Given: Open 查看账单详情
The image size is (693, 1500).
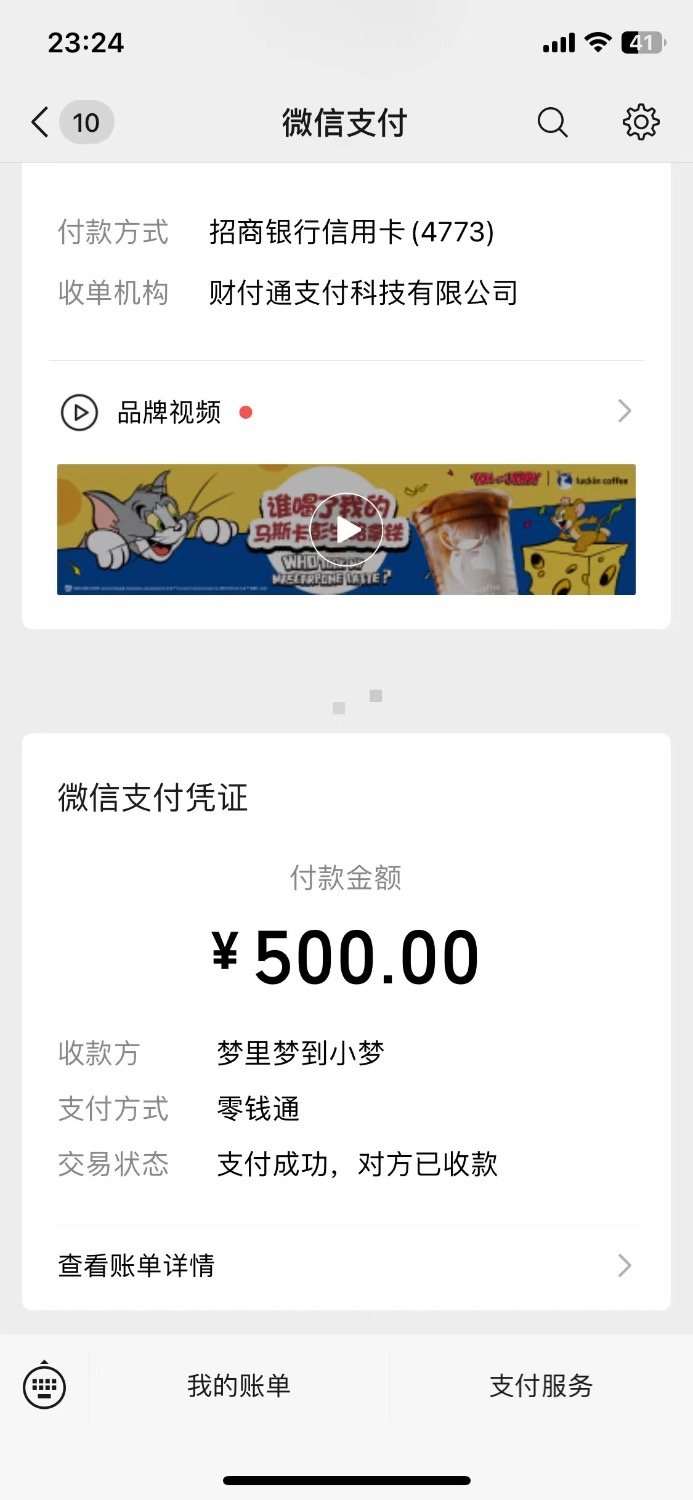Looking at the screenshot, I should point(345,1266).
